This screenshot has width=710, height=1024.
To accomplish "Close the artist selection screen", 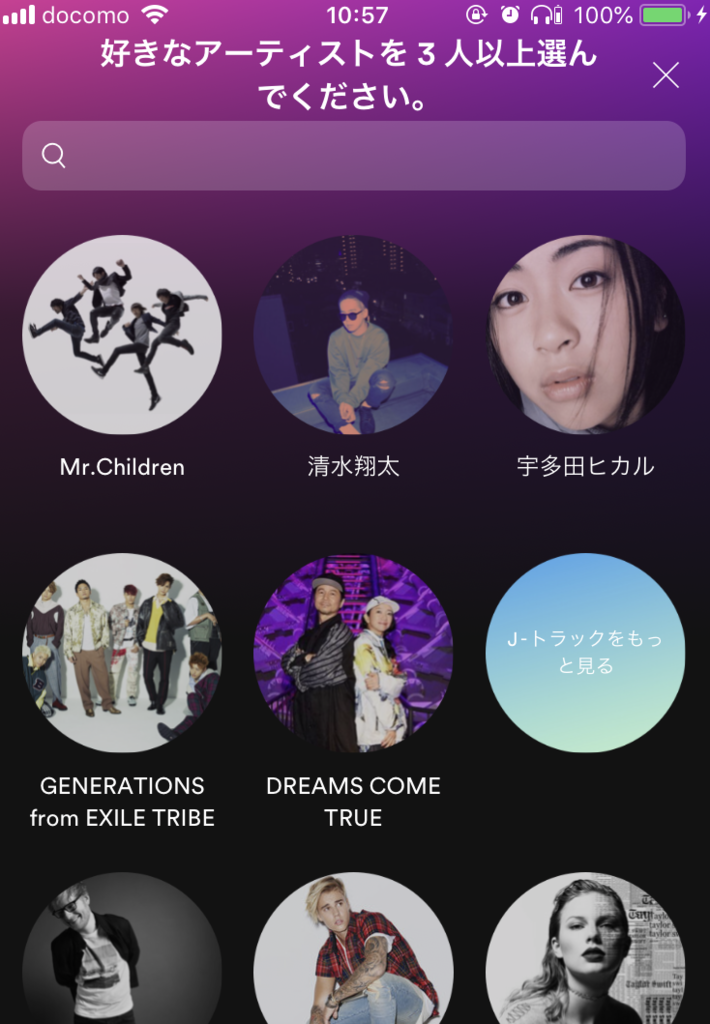I will (665, 75).
